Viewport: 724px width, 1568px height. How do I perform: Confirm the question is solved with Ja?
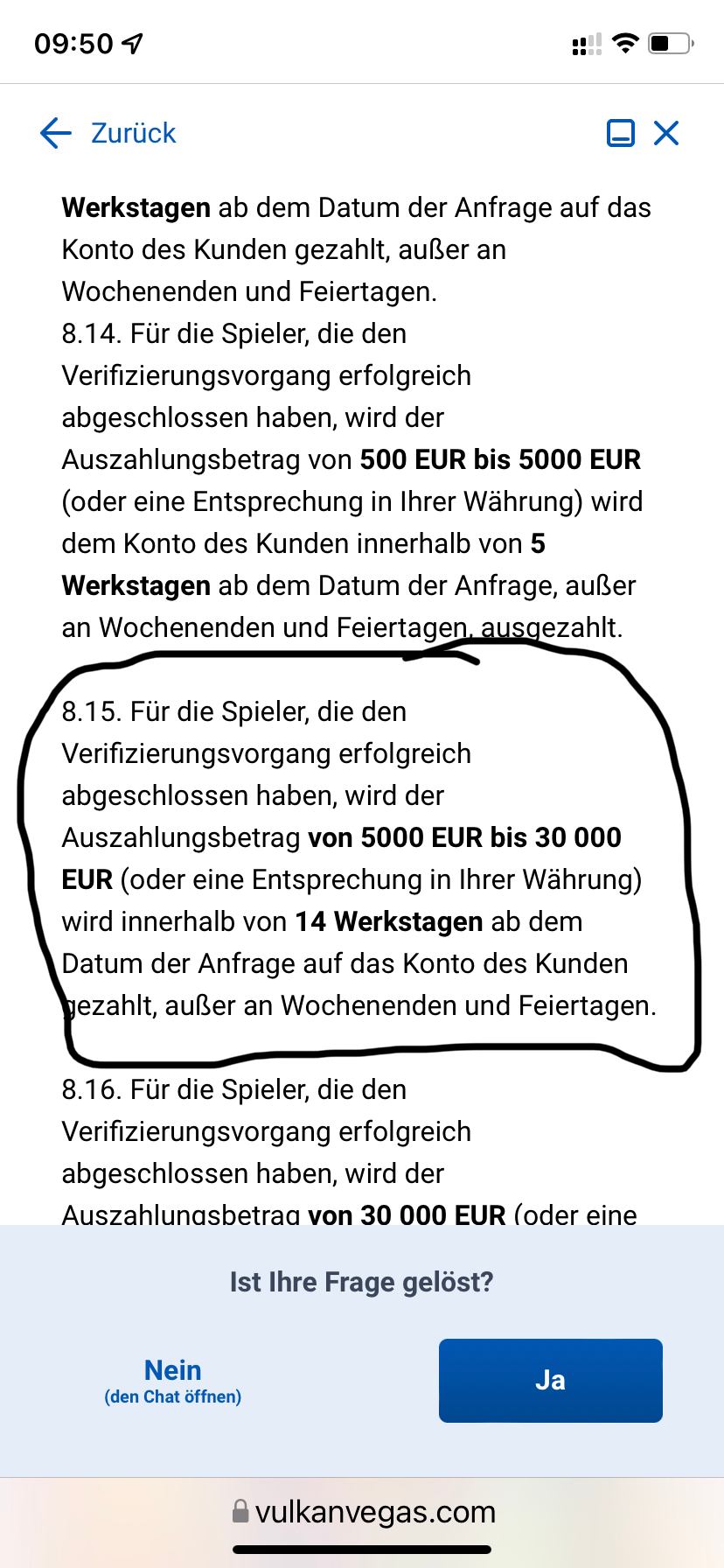coord(550,1380)
